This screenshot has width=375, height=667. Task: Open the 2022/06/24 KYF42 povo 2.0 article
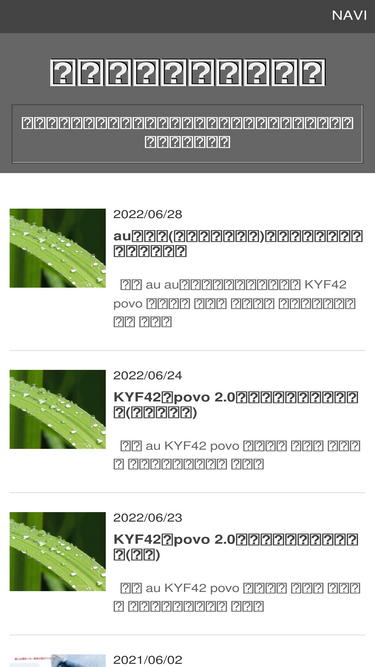tap(236, 405)
